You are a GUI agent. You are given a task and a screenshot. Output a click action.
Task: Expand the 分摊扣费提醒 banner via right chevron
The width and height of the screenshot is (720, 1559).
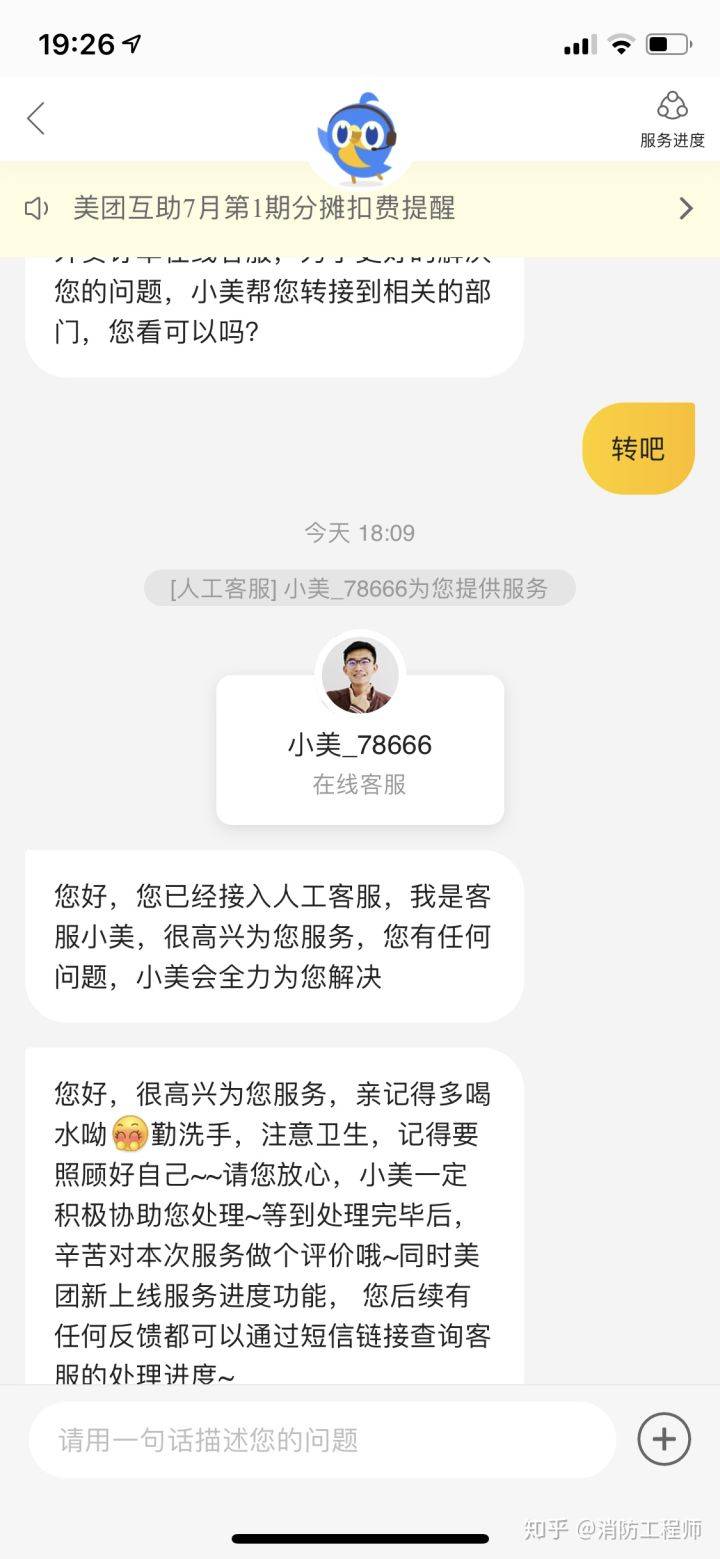pyautogui.click(x=686, y=208)
